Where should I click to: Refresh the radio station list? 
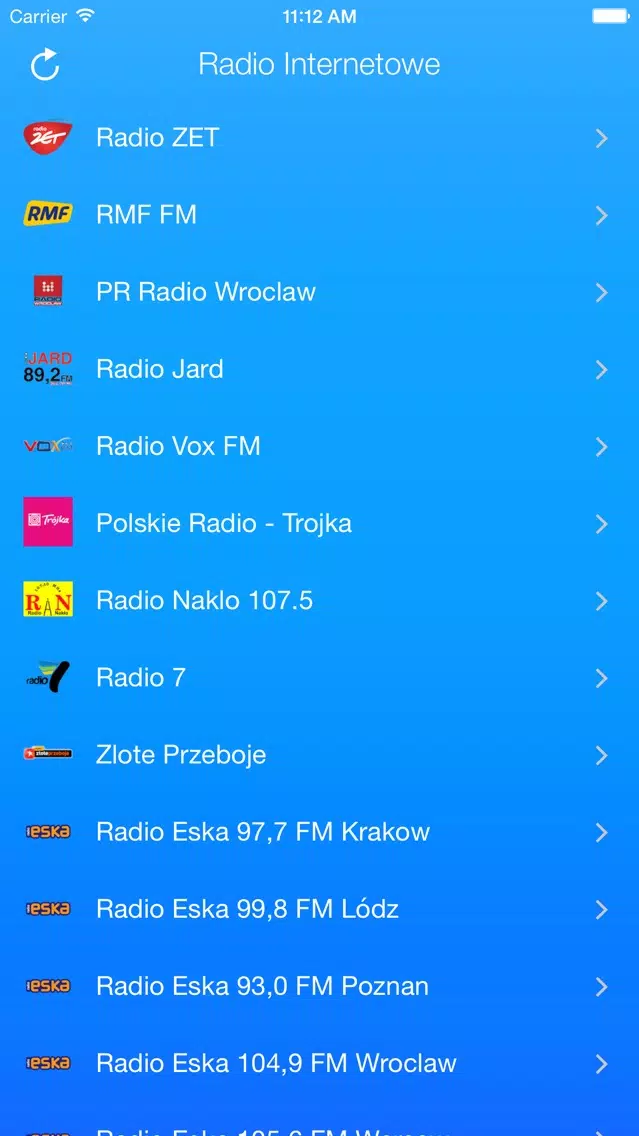click(45, 64)
